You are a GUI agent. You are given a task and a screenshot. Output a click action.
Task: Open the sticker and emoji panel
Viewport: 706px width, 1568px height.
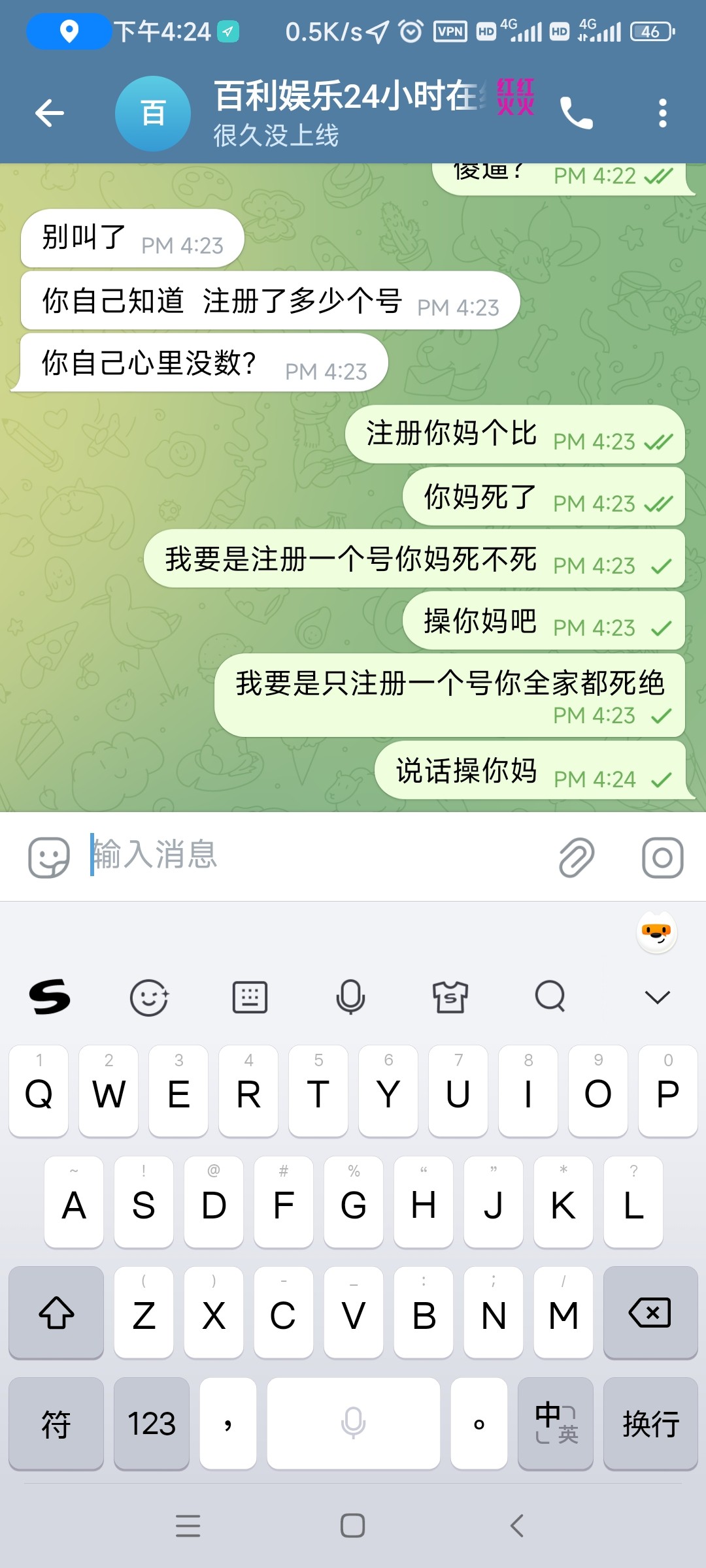pyautogui.click(x=49, y=857)
